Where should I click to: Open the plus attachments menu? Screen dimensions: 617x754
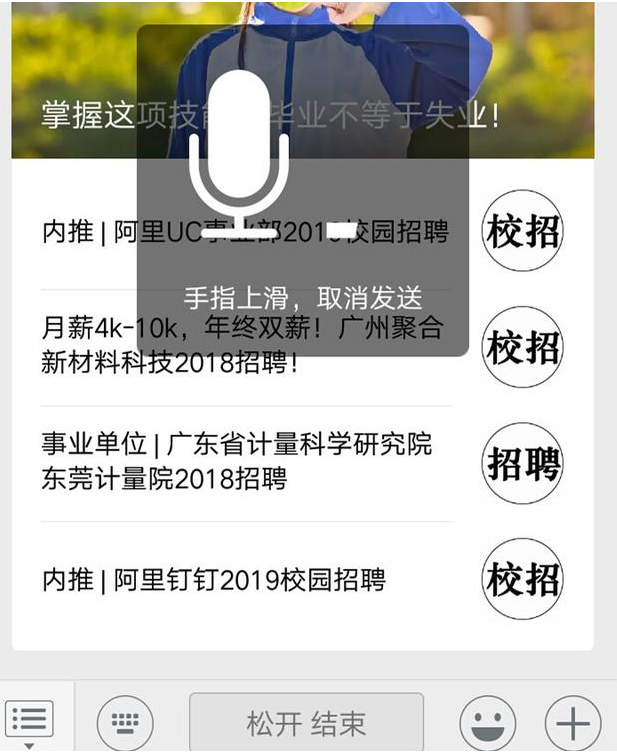coord(572,722)
